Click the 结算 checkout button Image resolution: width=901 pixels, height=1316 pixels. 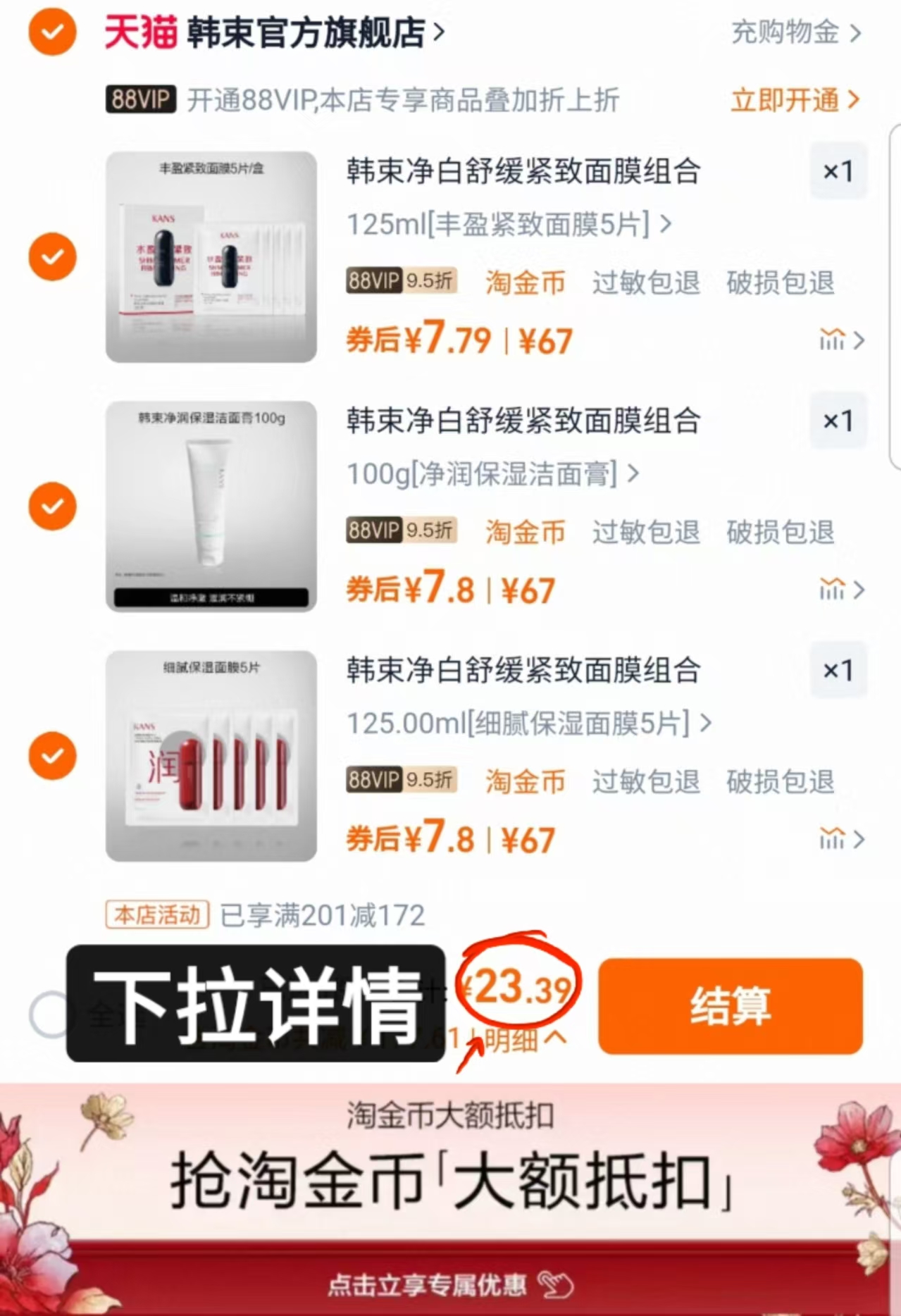point(730,1009)
